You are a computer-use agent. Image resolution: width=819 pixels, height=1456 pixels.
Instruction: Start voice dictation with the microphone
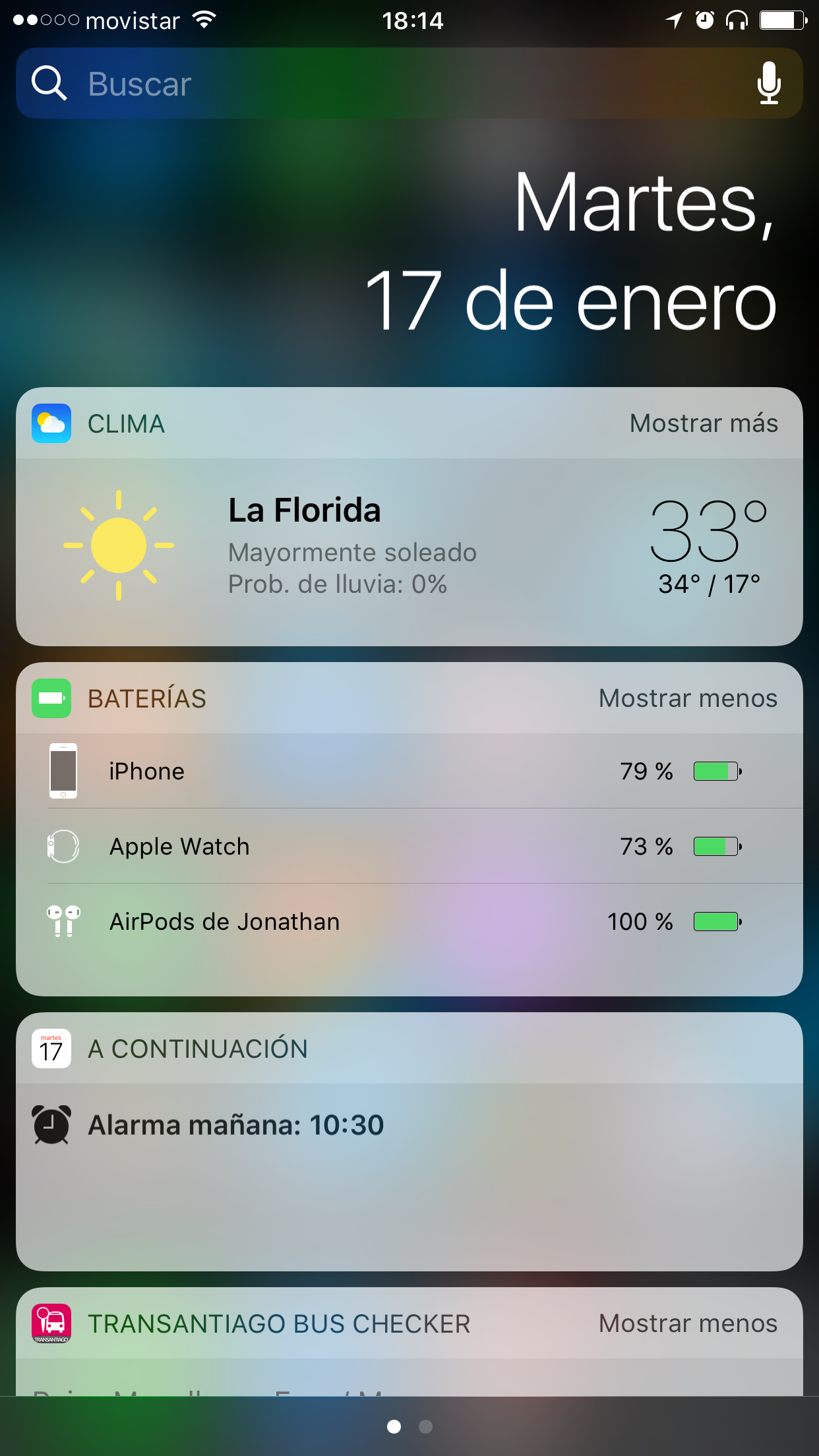[x=768, y=84]
